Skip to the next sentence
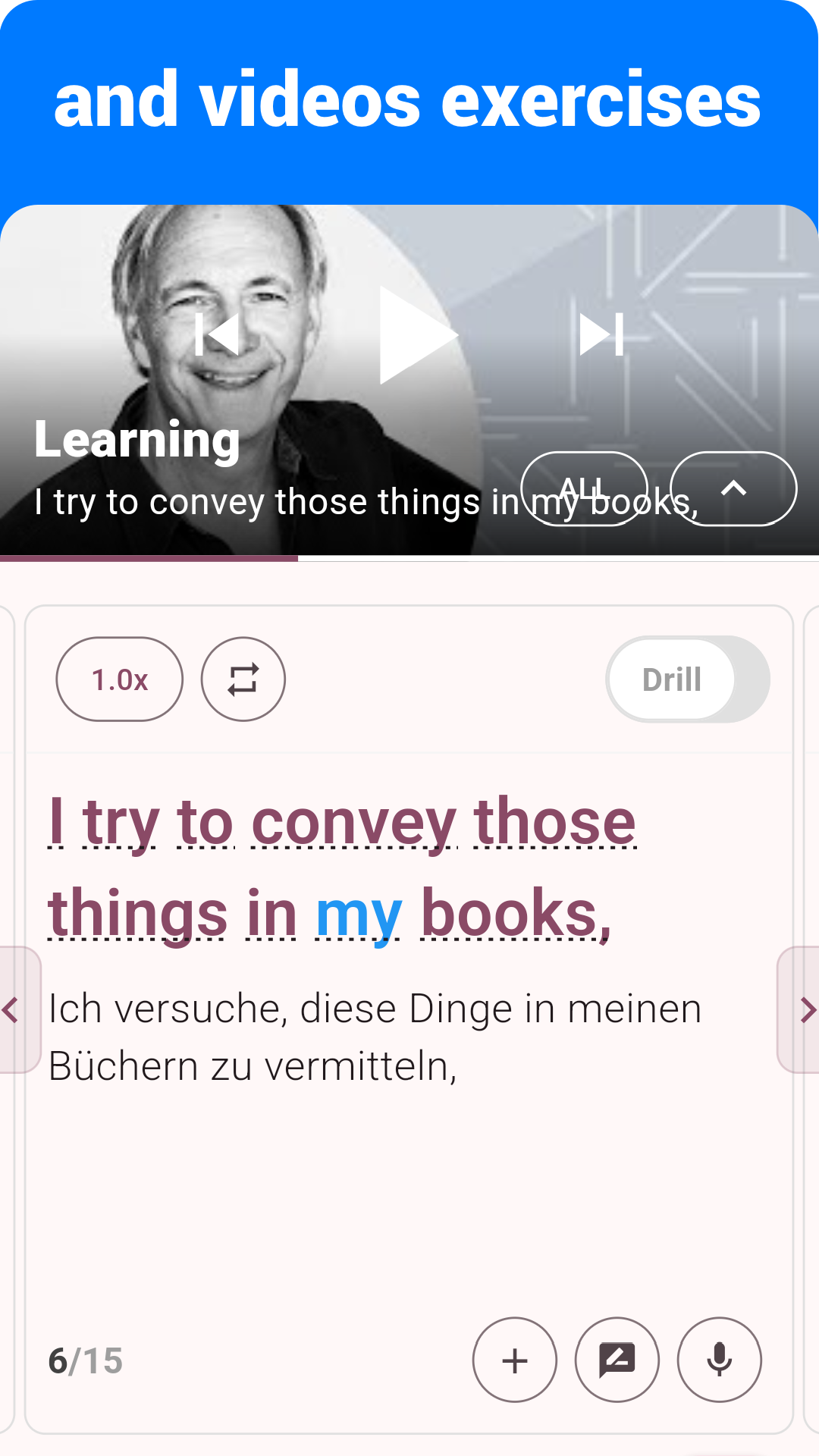 click(601, 334)
